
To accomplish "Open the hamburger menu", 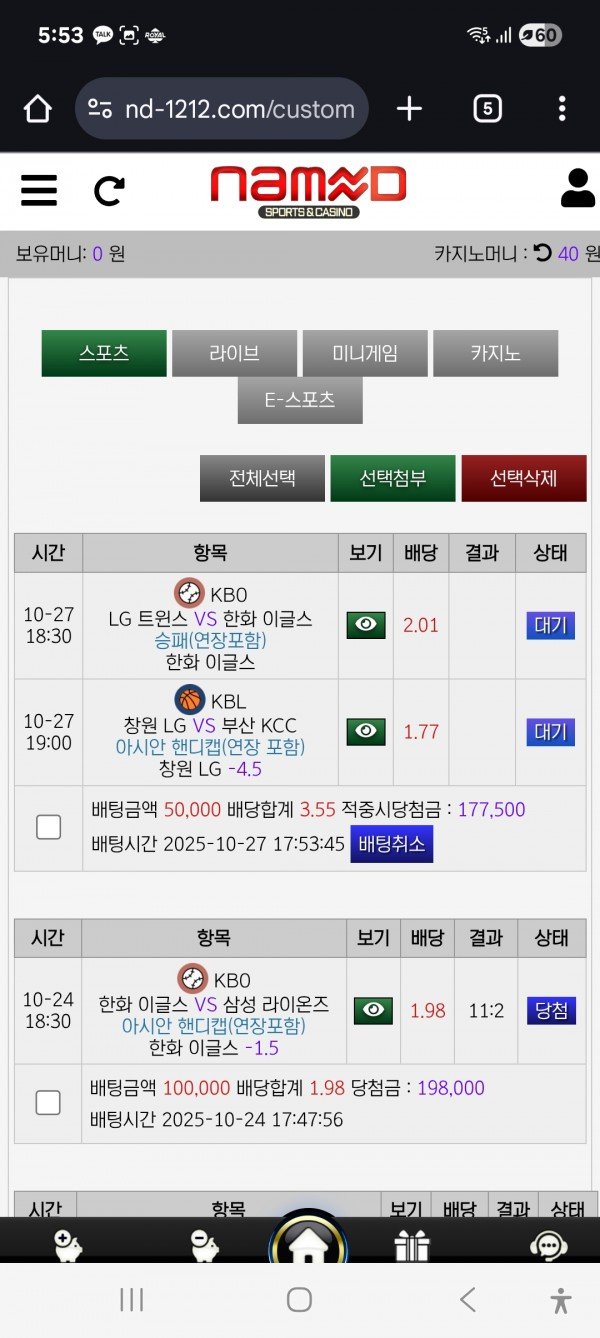I will [39, 188].
